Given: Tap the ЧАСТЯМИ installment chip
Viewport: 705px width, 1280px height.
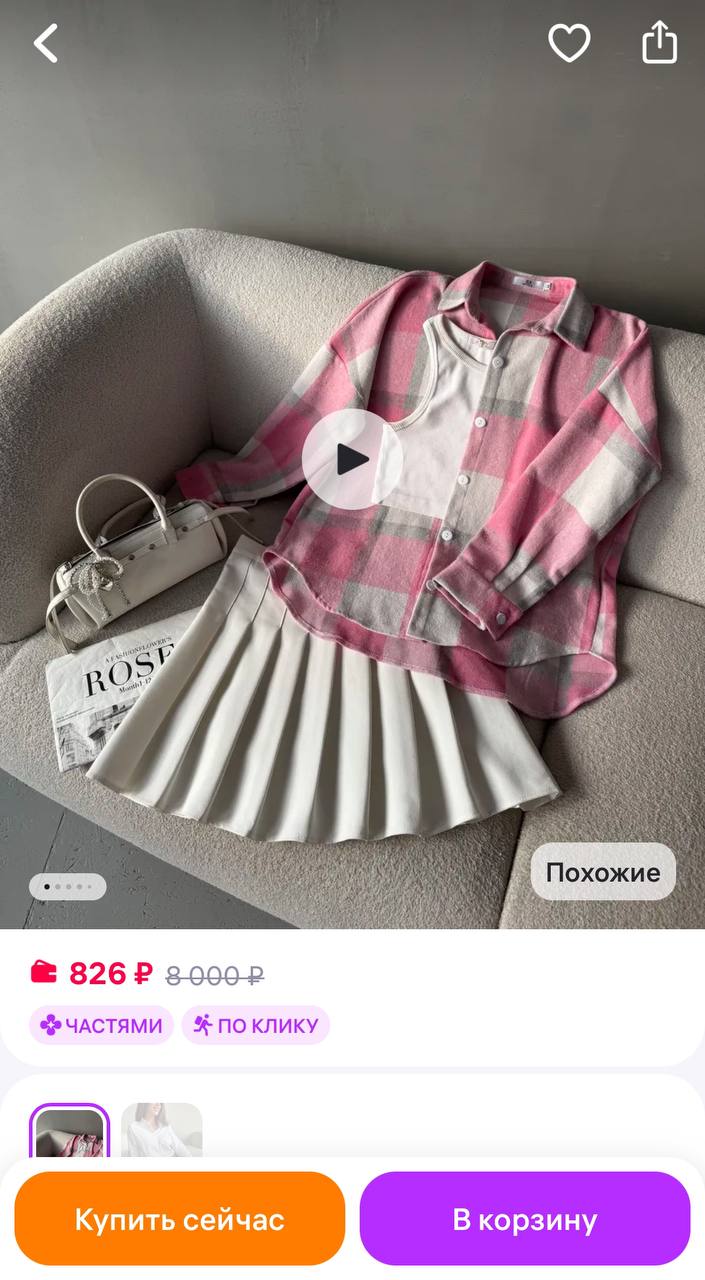Looking at the screenshot, I should (101, 1025).
